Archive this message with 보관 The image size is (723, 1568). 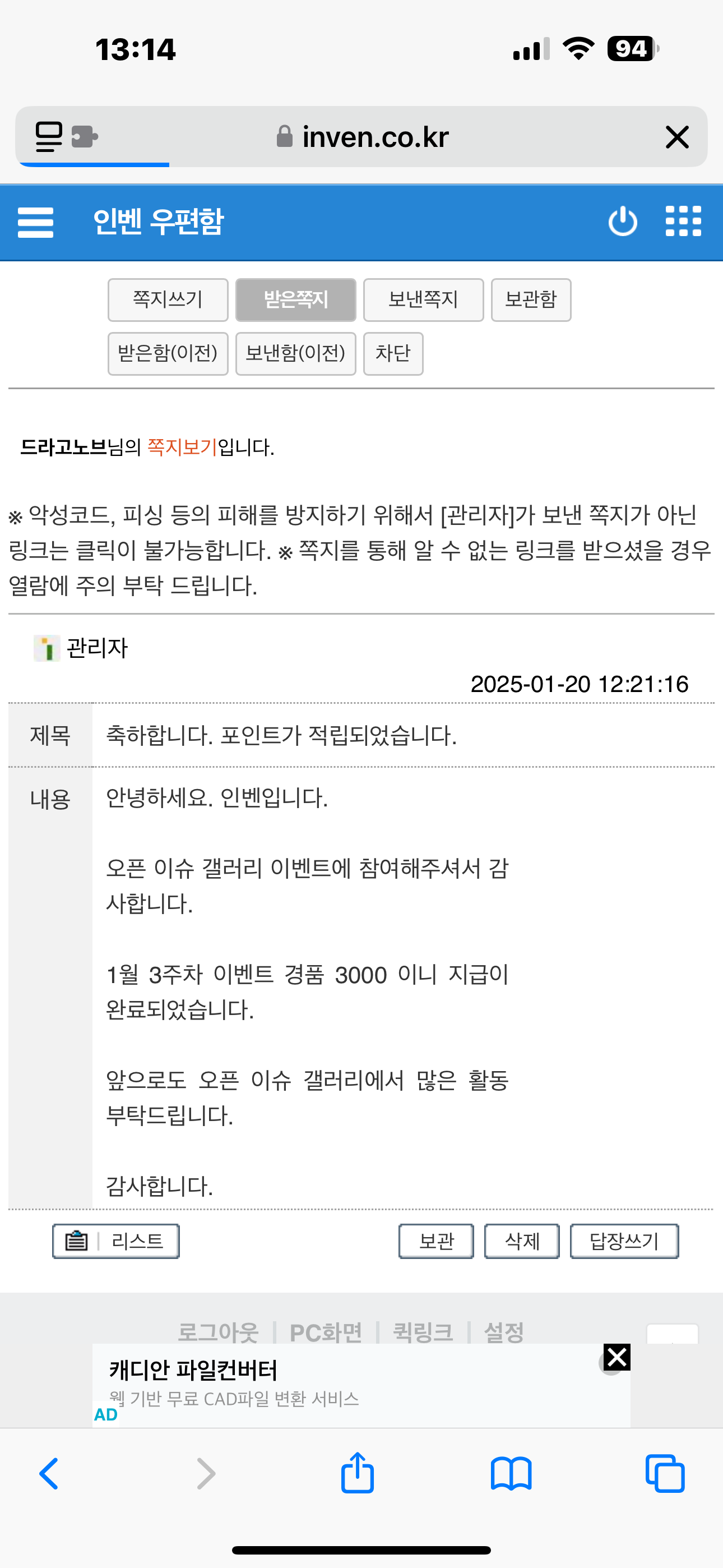pos(435,1240)
